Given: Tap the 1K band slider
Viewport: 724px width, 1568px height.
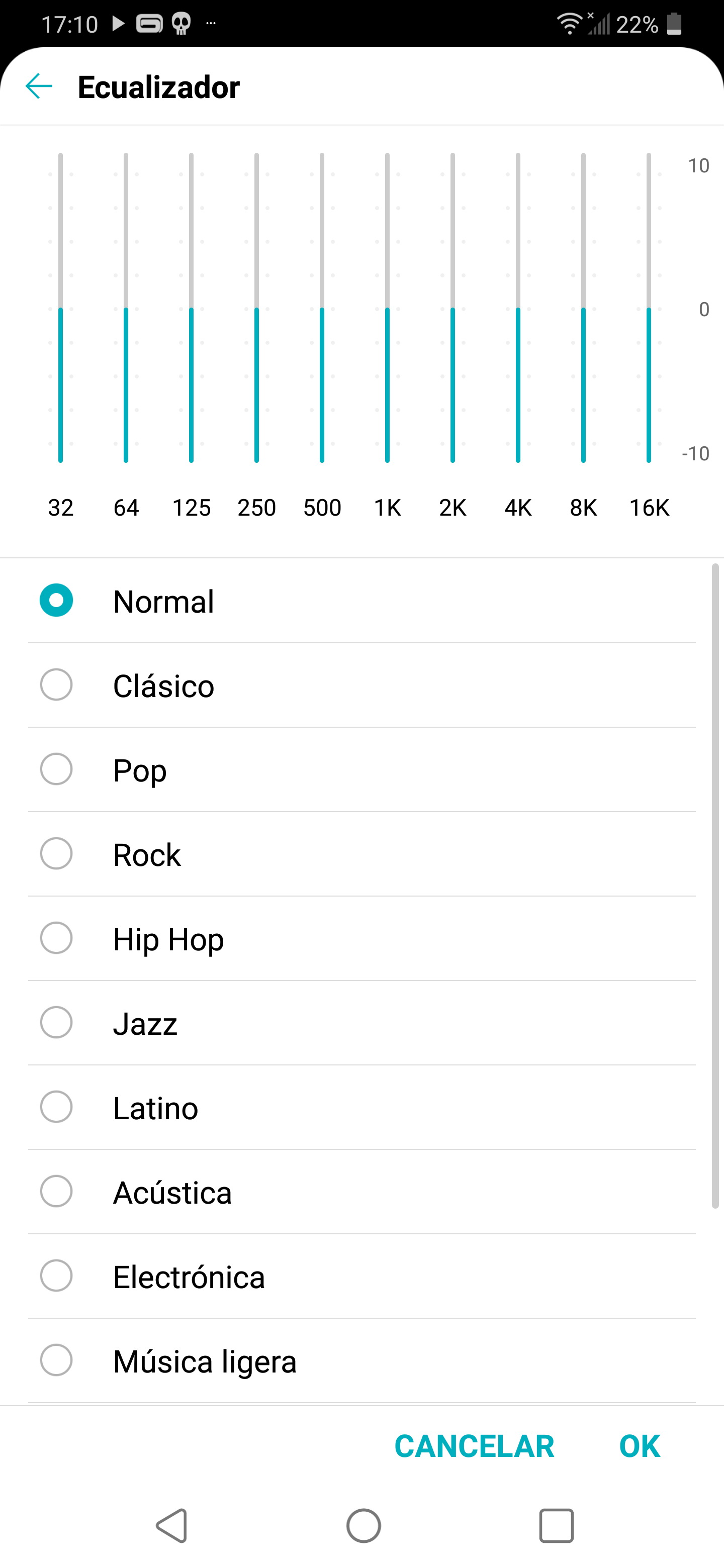Looking at the screenshot, I should click(x=387, y=308).
